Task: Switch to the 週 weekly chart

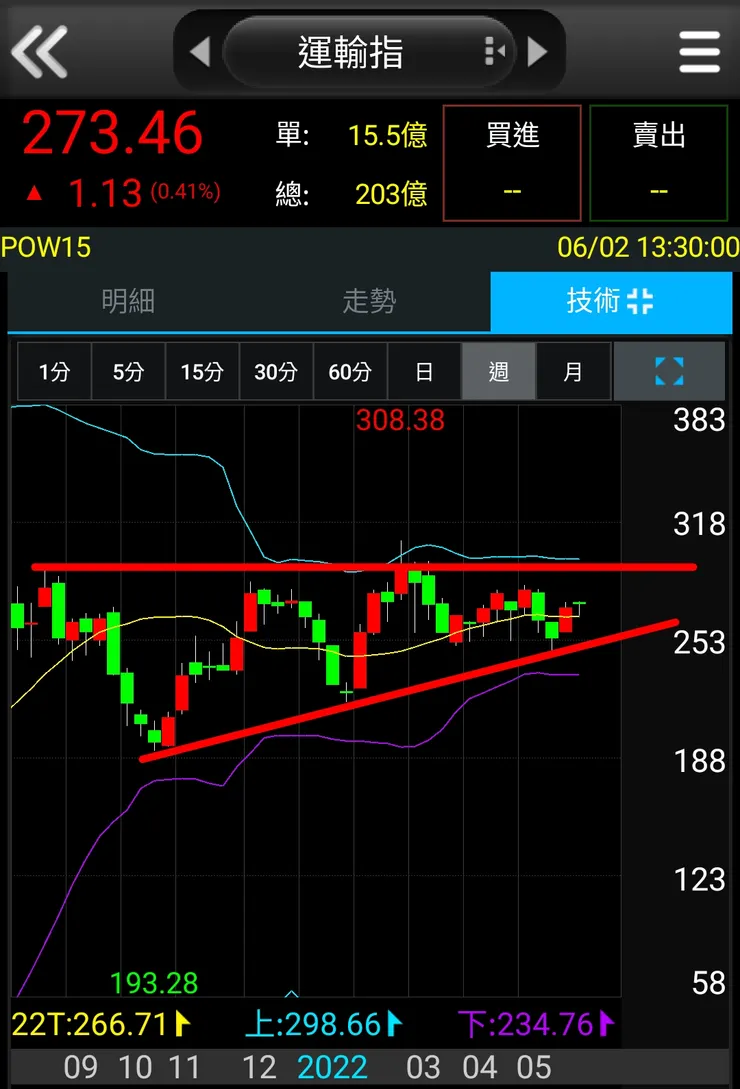Action: click(x=498, y=372)
